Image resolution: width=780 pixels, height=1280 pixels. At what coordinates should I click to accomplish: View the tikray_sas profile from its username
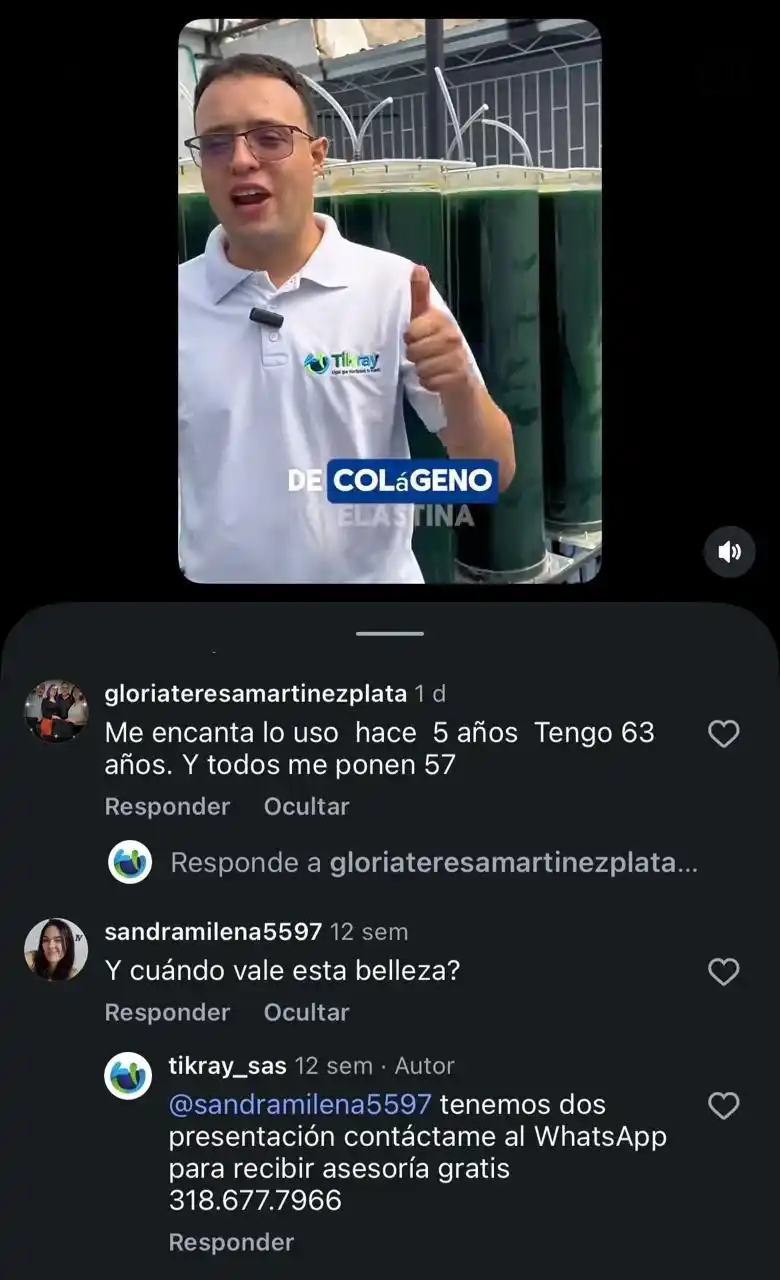click(x=227, y=1066)
